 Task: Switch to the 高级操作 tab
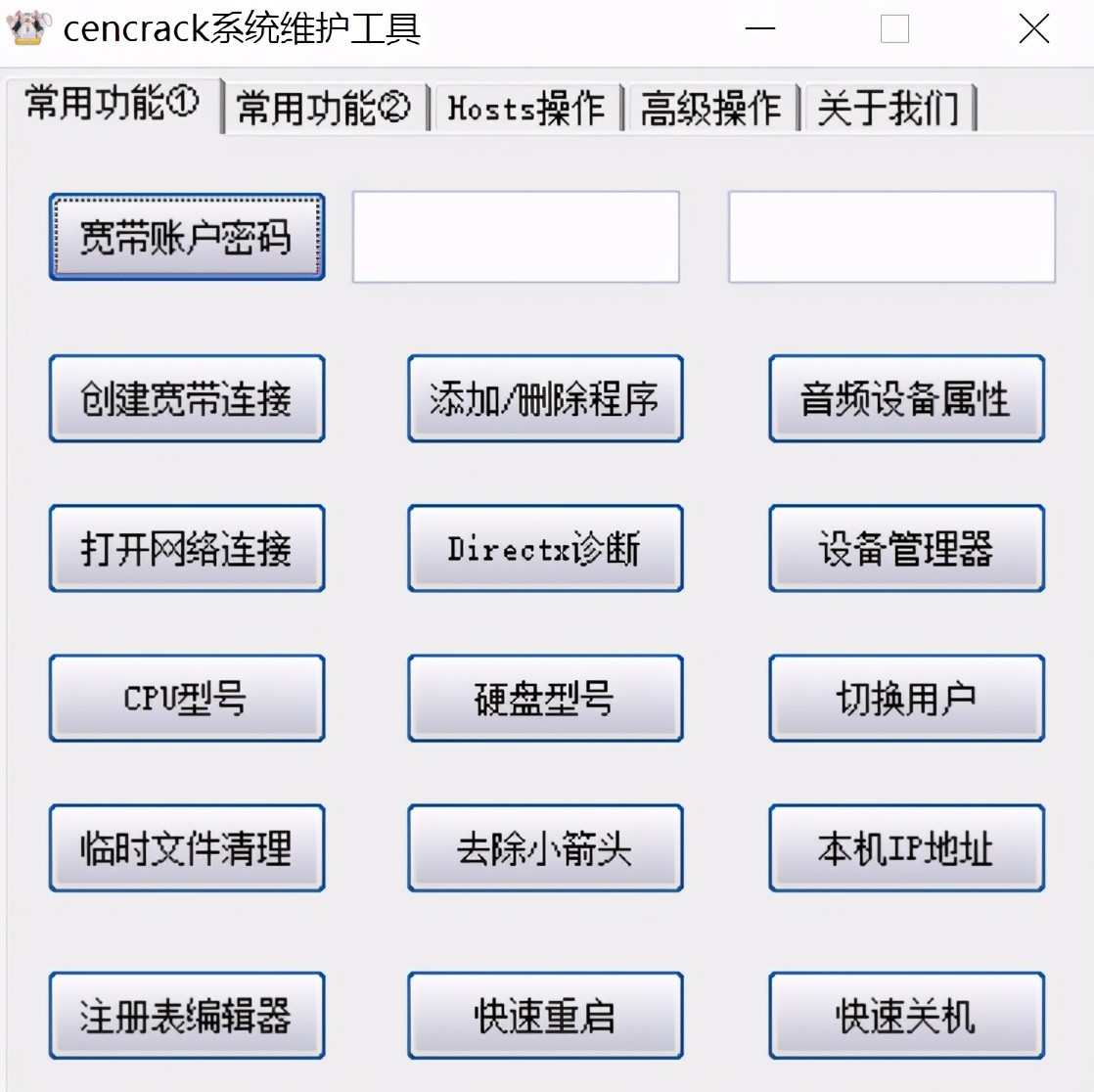pos(711,108)
